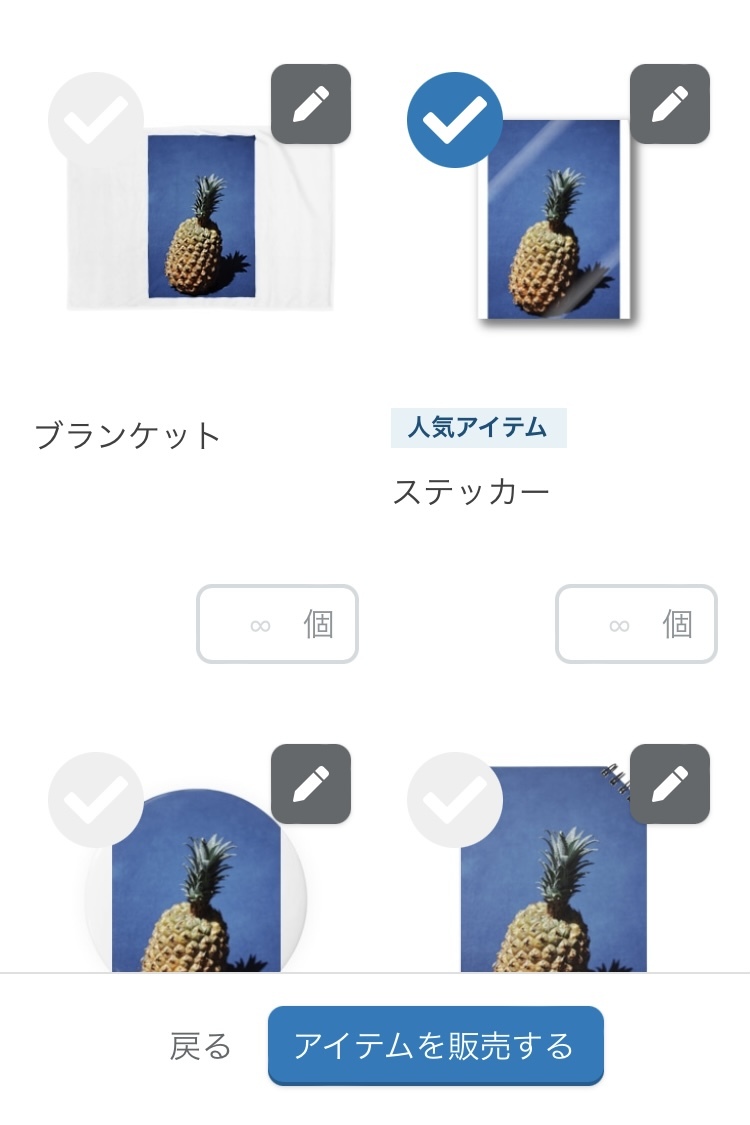Edit the ステッカー item design
This screenshot has height=1125, width=750.
pos(669,104)
